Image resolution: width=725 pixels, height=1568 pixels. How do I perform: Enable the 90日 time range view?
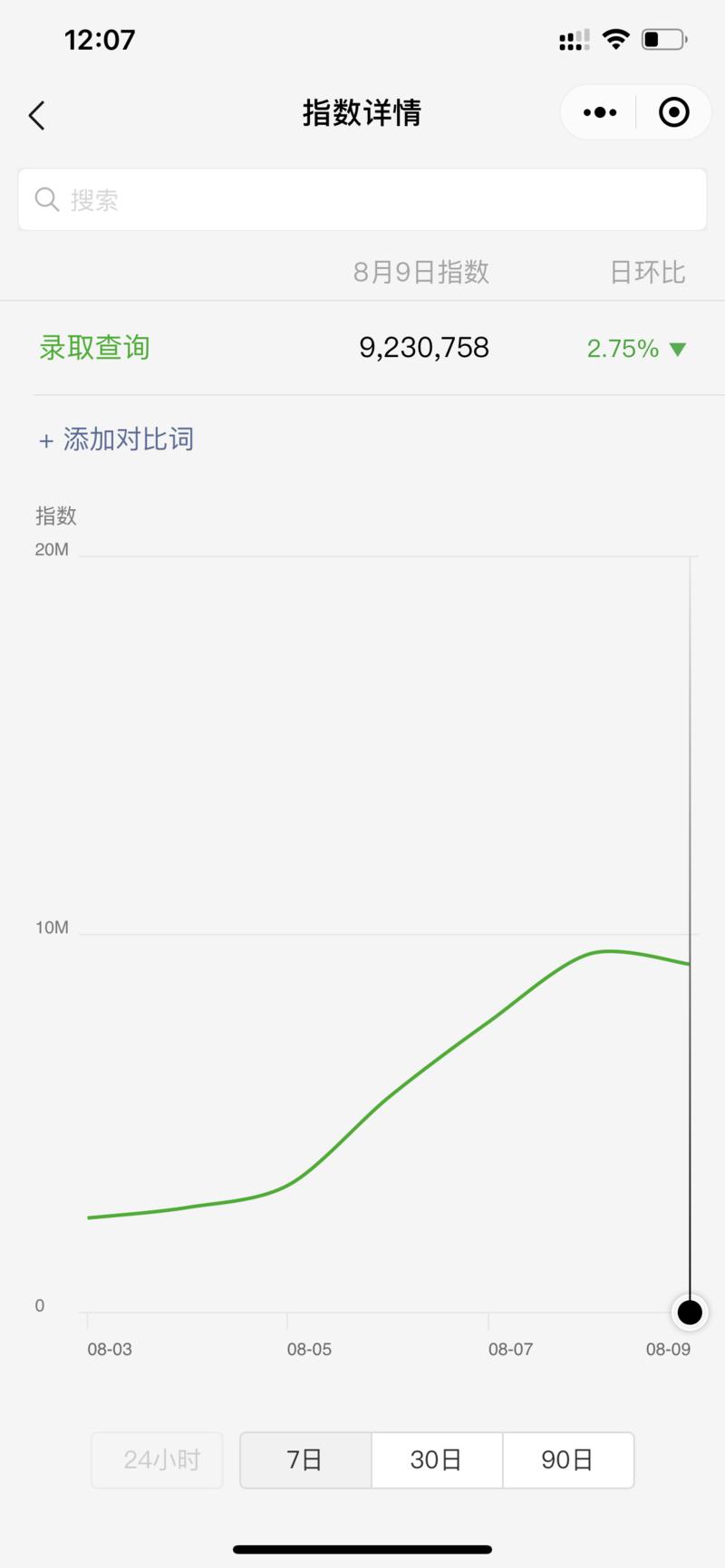point(567,1459)
